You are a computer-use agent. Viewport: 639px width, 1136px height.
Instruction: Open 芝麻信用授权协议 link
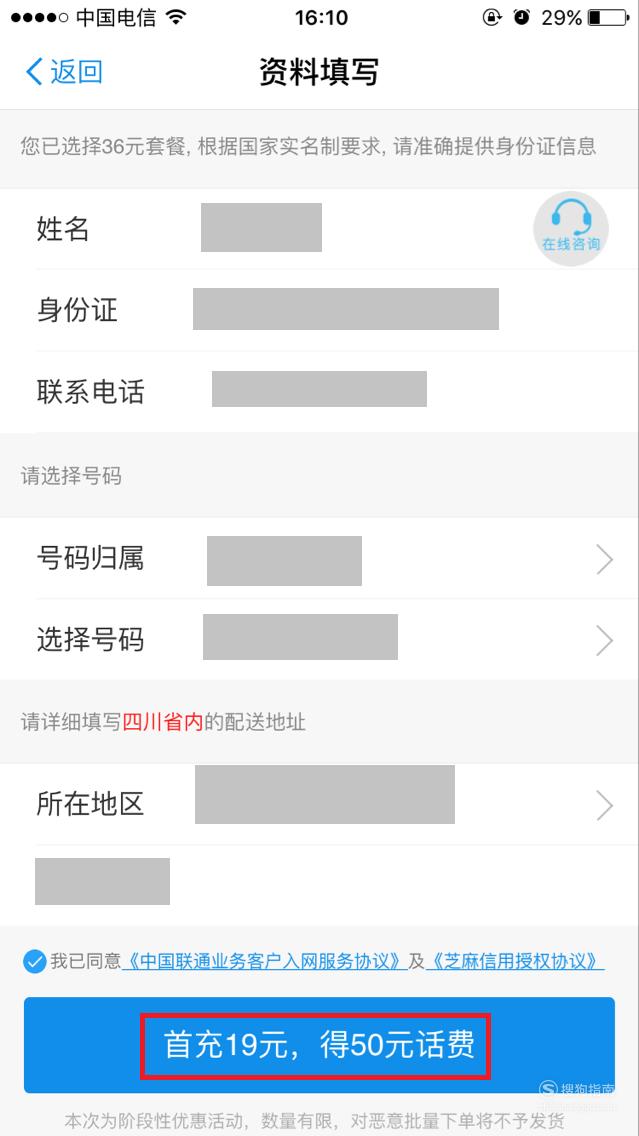coord(515,961)
